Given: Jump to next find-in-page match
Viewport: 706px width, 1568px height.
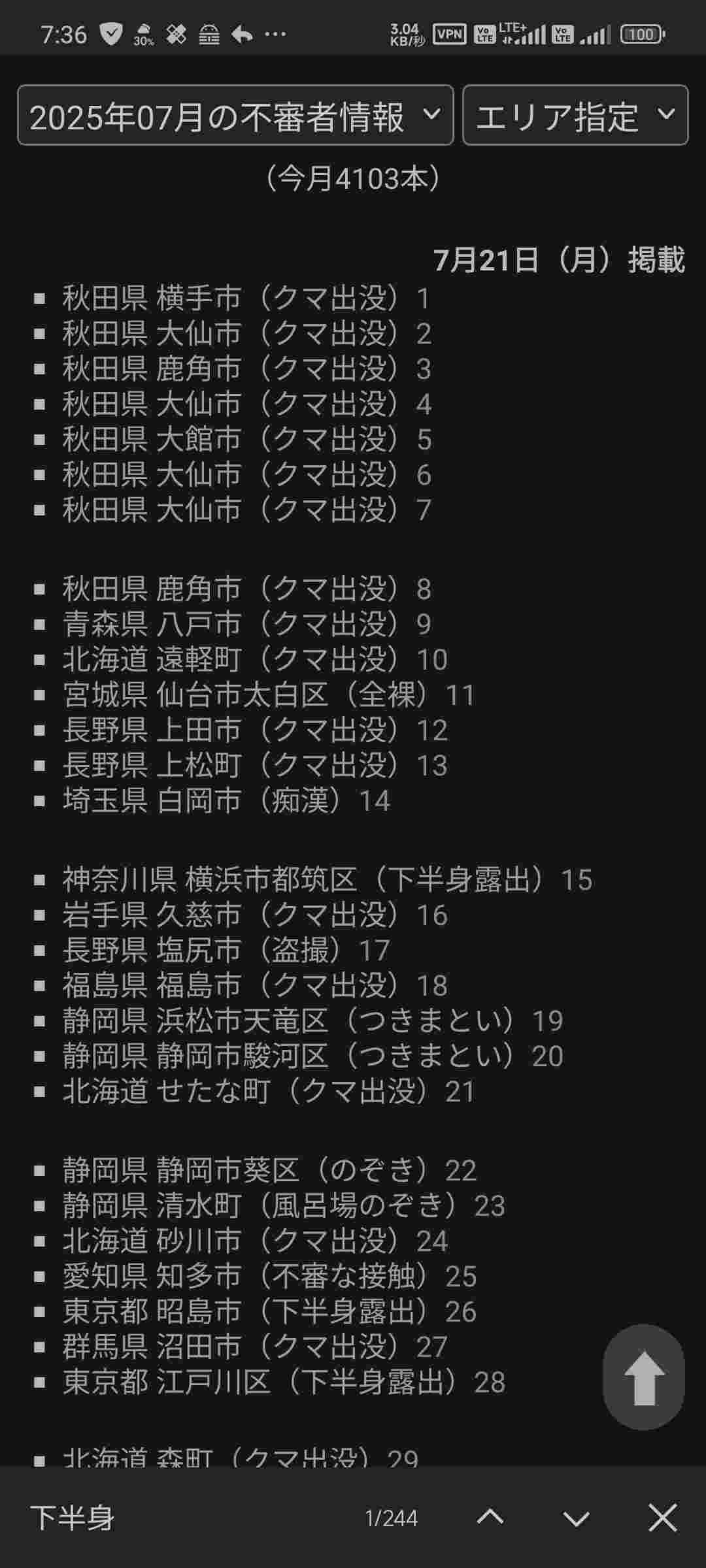Looking at the screenshot, I should [x=576, y=1517].
